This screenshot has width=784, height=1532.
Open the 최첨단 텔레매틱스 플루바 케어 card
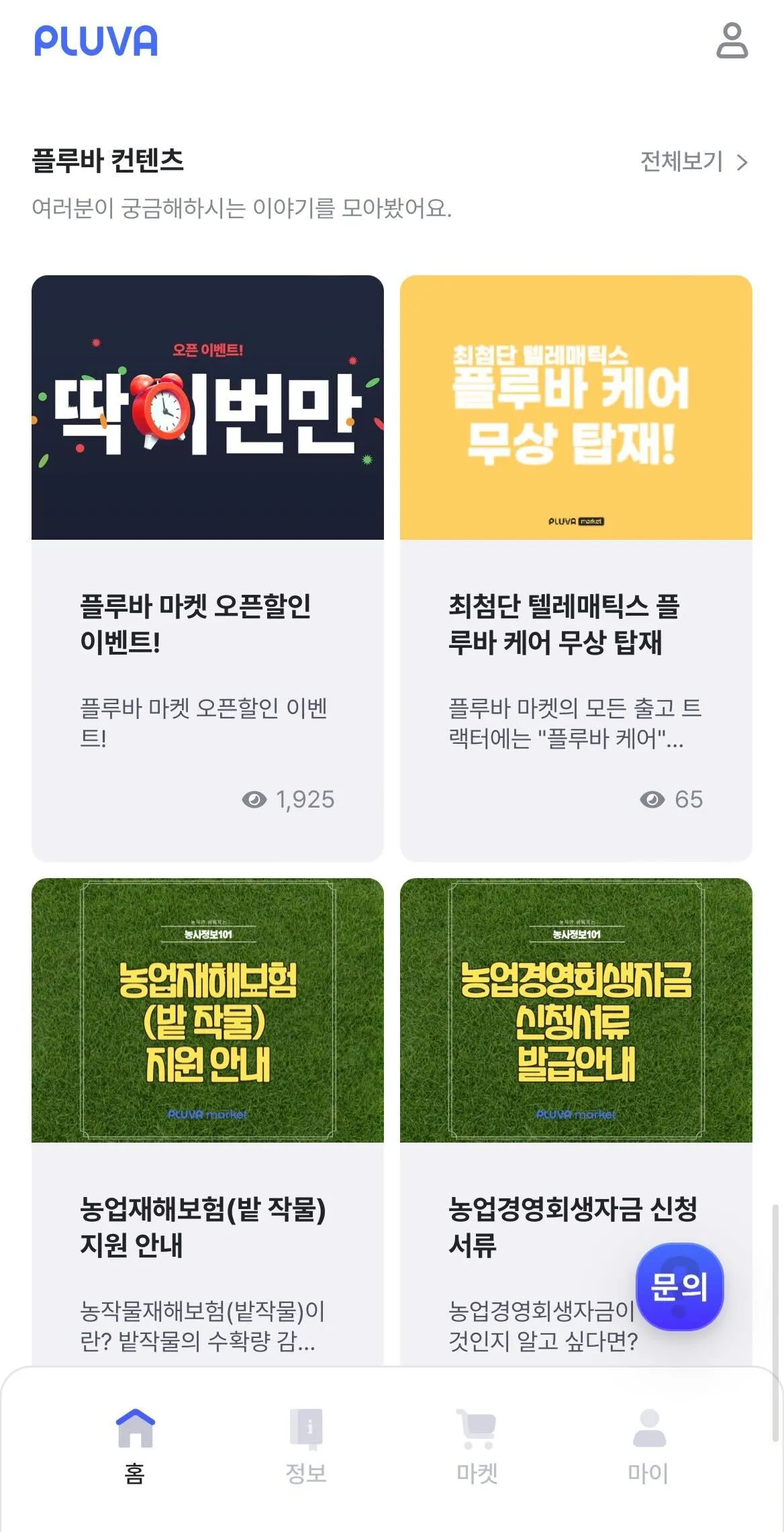coord(575,567)
